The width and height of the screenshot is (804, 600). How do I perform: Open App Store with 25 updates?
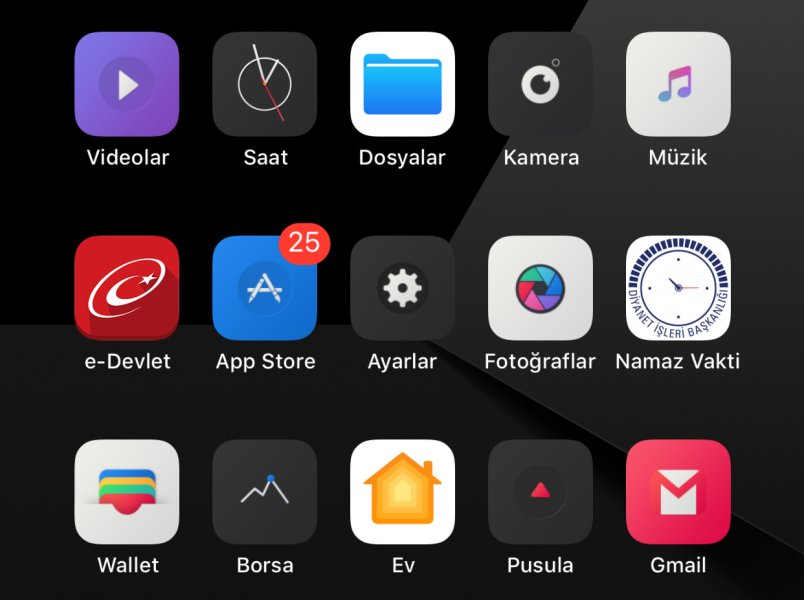pyautogui.click(x=265, y=288)
